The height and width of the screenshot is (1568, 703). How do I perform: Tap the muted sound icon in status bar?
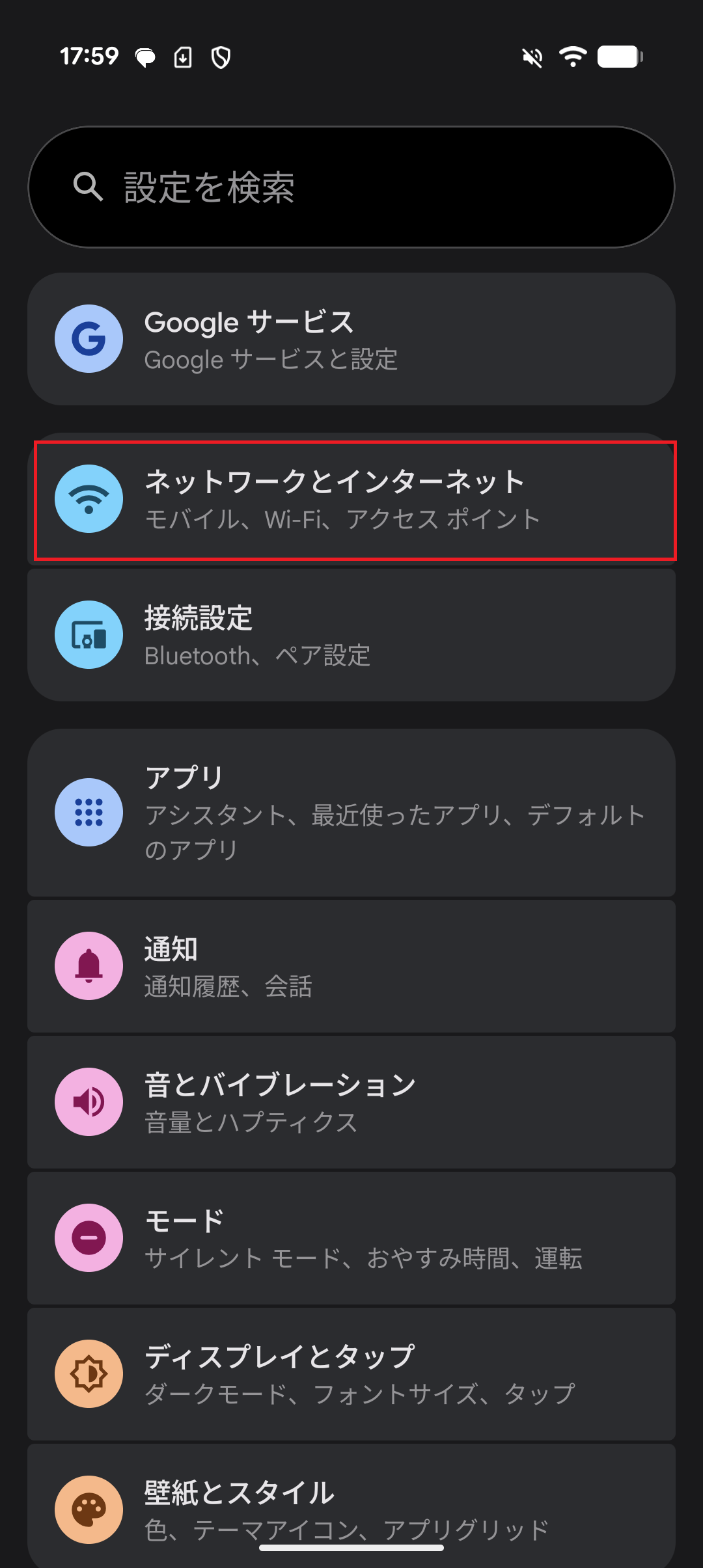click(x=531, y=57)
